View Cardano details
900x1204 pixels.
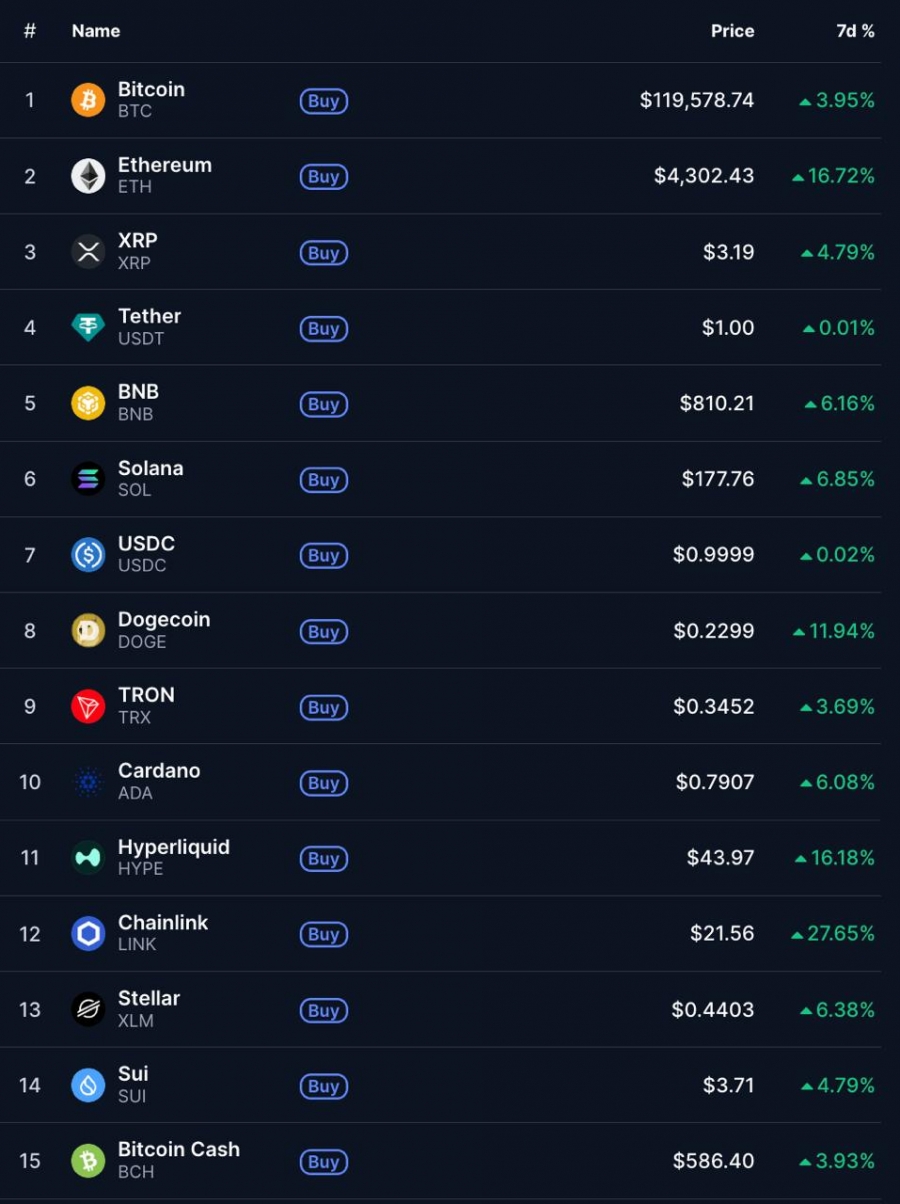[x=158, y=781]
